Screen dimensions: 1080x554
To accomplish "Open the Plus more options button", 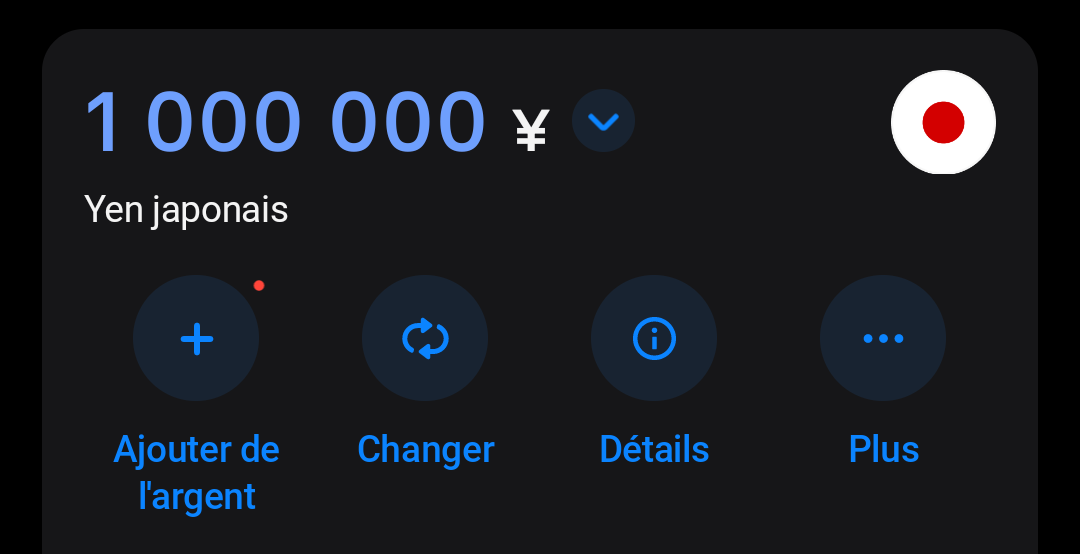I will point(883,339).
